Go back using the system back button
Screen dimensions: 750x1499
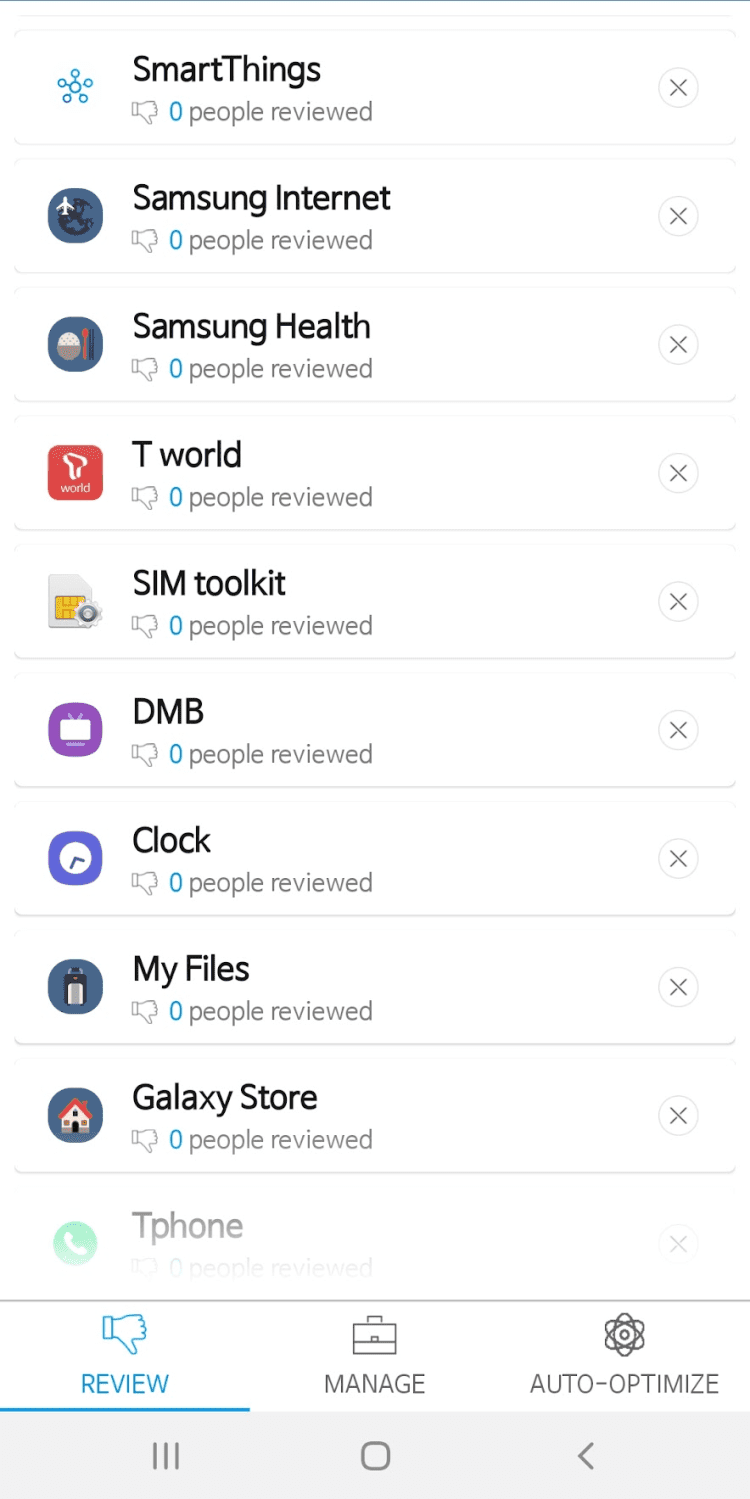586,1456
